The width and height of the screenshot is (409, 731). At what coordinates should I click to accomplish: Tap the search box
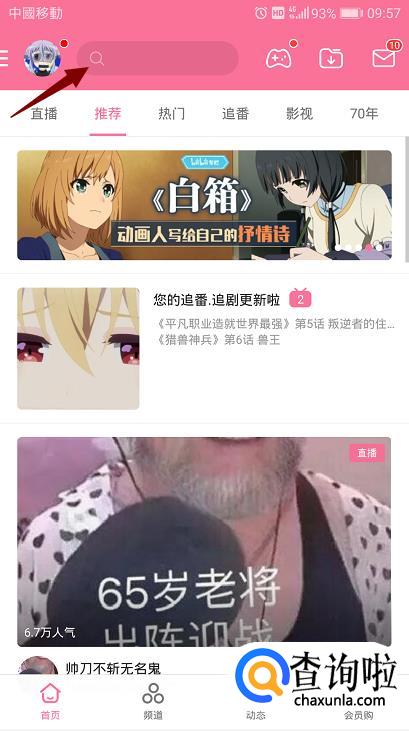158,58
